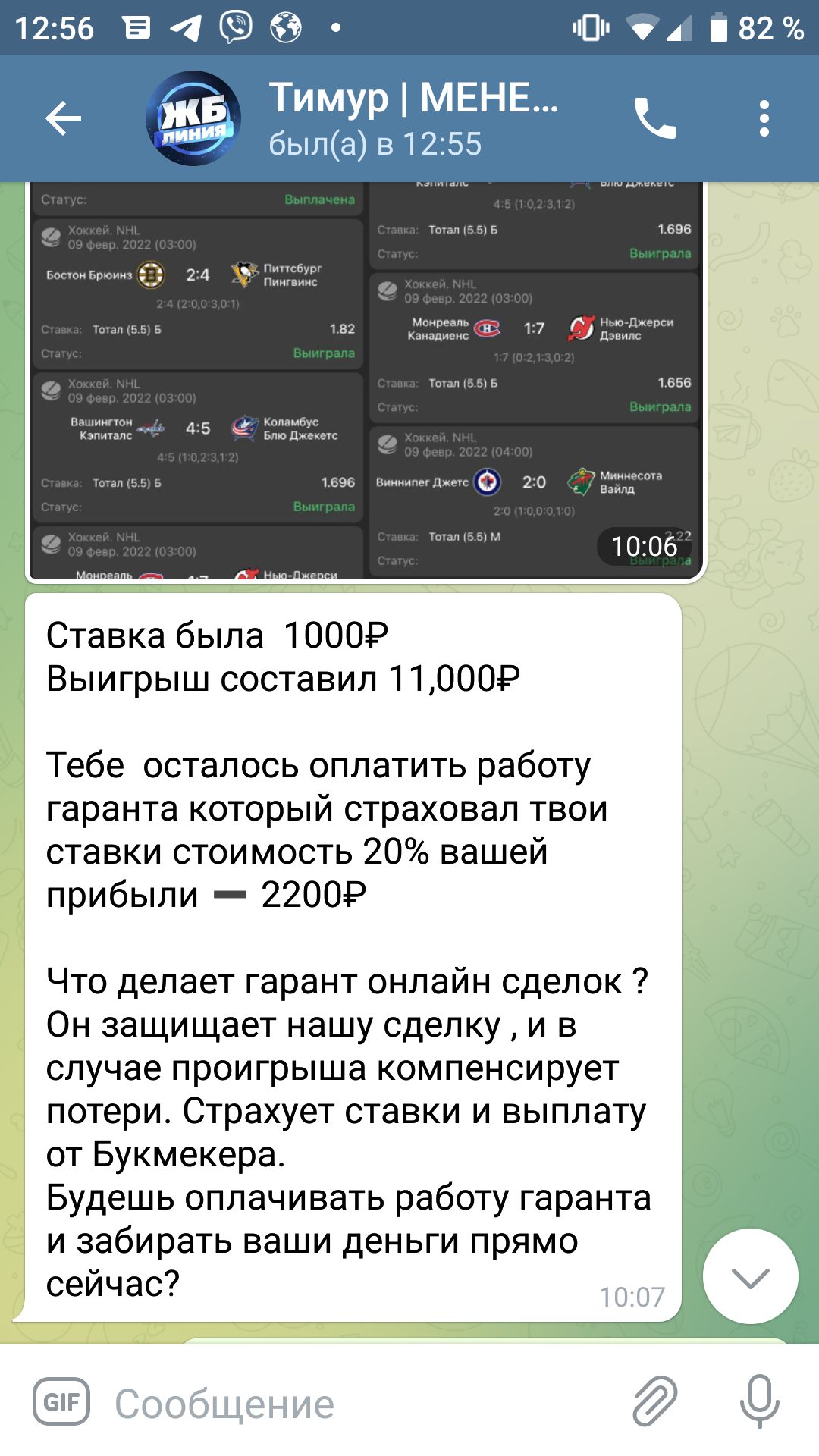Open Тимур's profile from the chat header
819x1456 pixels.
(413, 119)
